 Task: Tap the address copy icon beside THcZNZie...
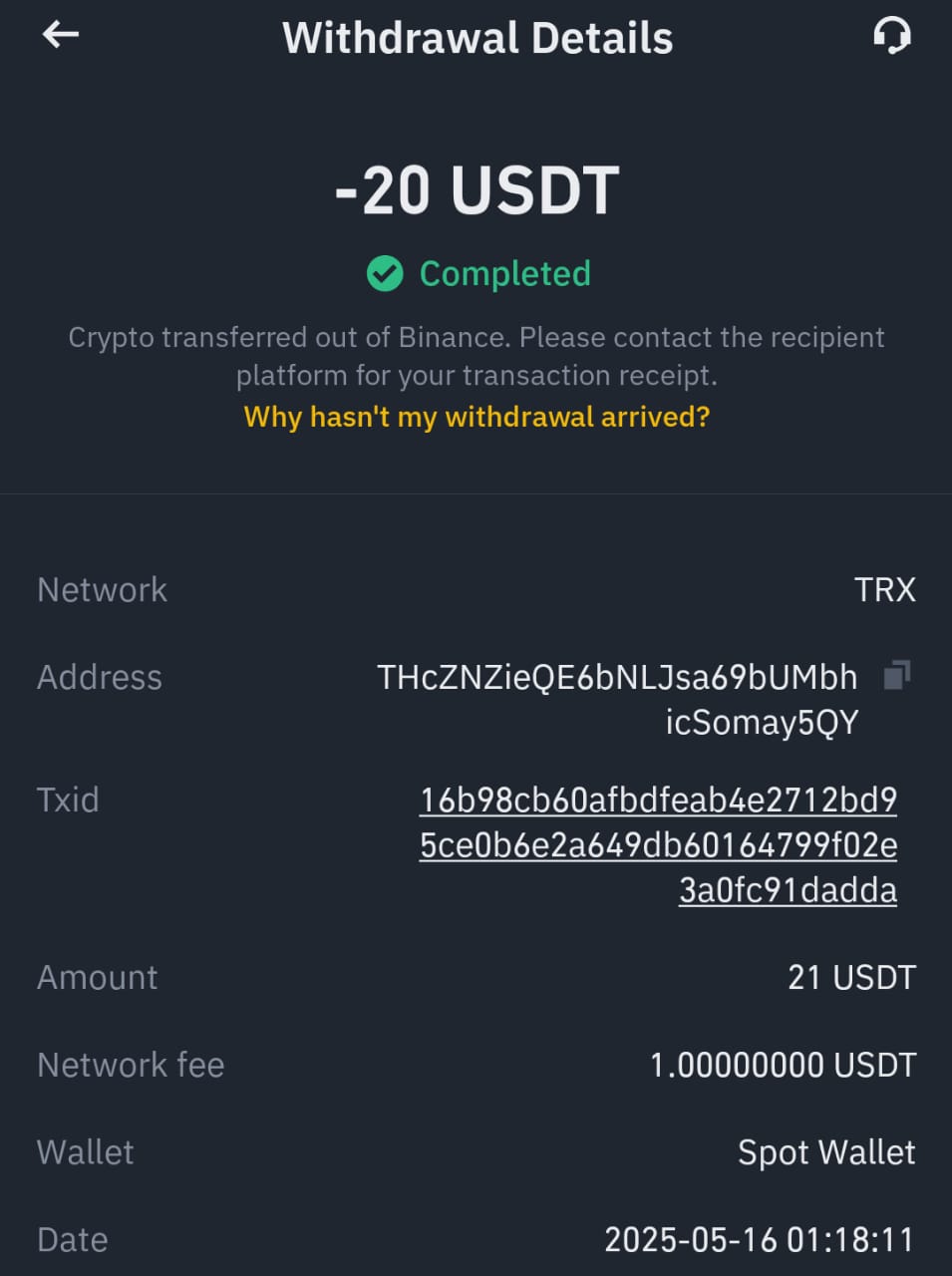pyautogui.click(x=894, y=674)
